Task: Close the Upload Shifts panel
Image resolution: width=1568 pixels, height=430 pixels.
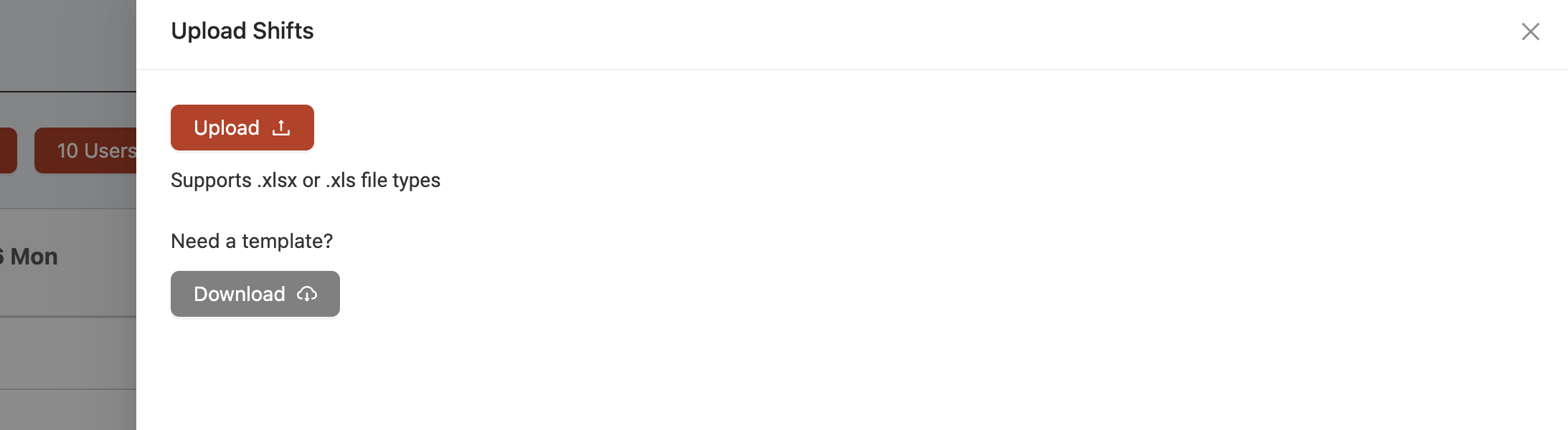Action: pyautogui.click(x=1530, y=32)
